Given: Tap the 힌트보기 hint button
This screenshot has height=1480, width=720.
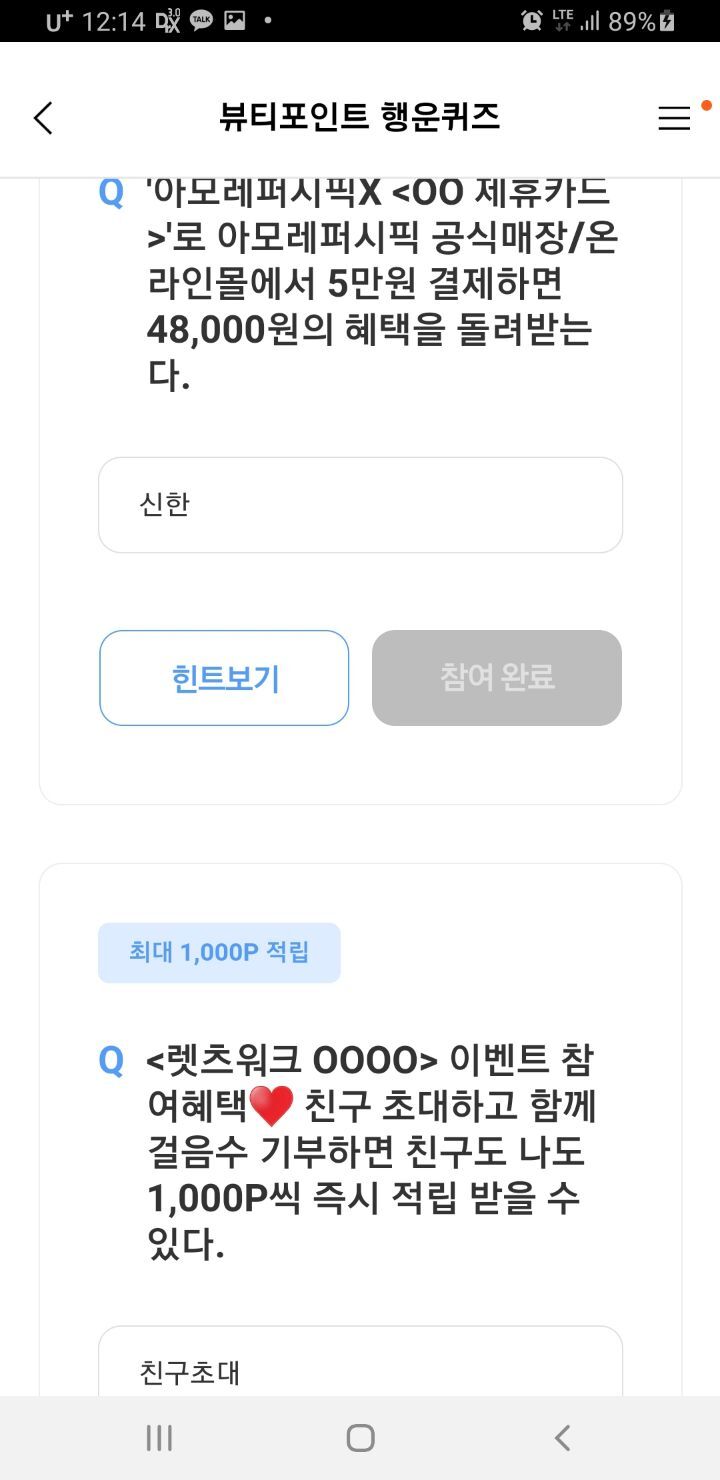Looking at the screenshot, I should 224,678.
